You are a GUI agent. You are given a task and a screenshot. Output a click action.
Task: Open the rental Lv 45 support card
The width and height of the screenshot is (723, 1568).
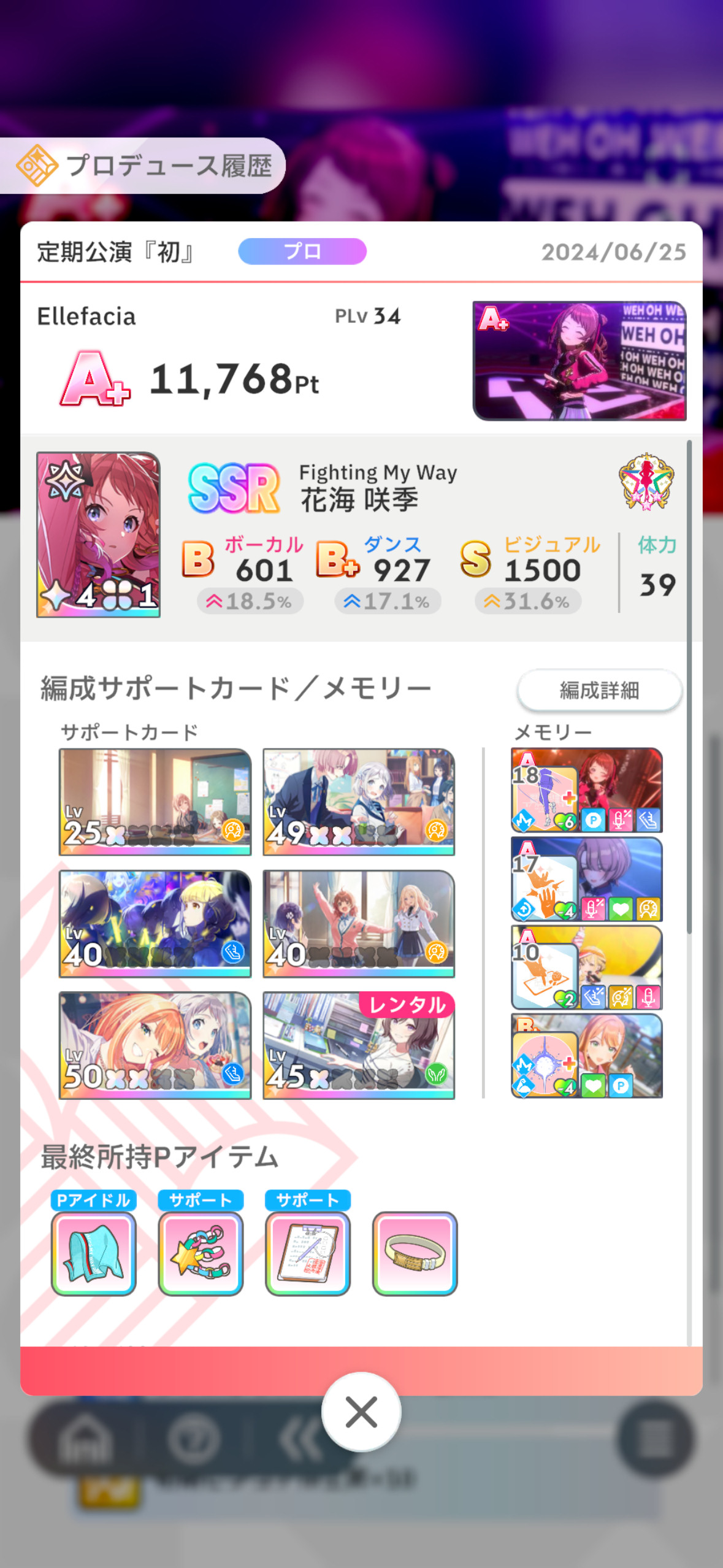(359, 1045)
